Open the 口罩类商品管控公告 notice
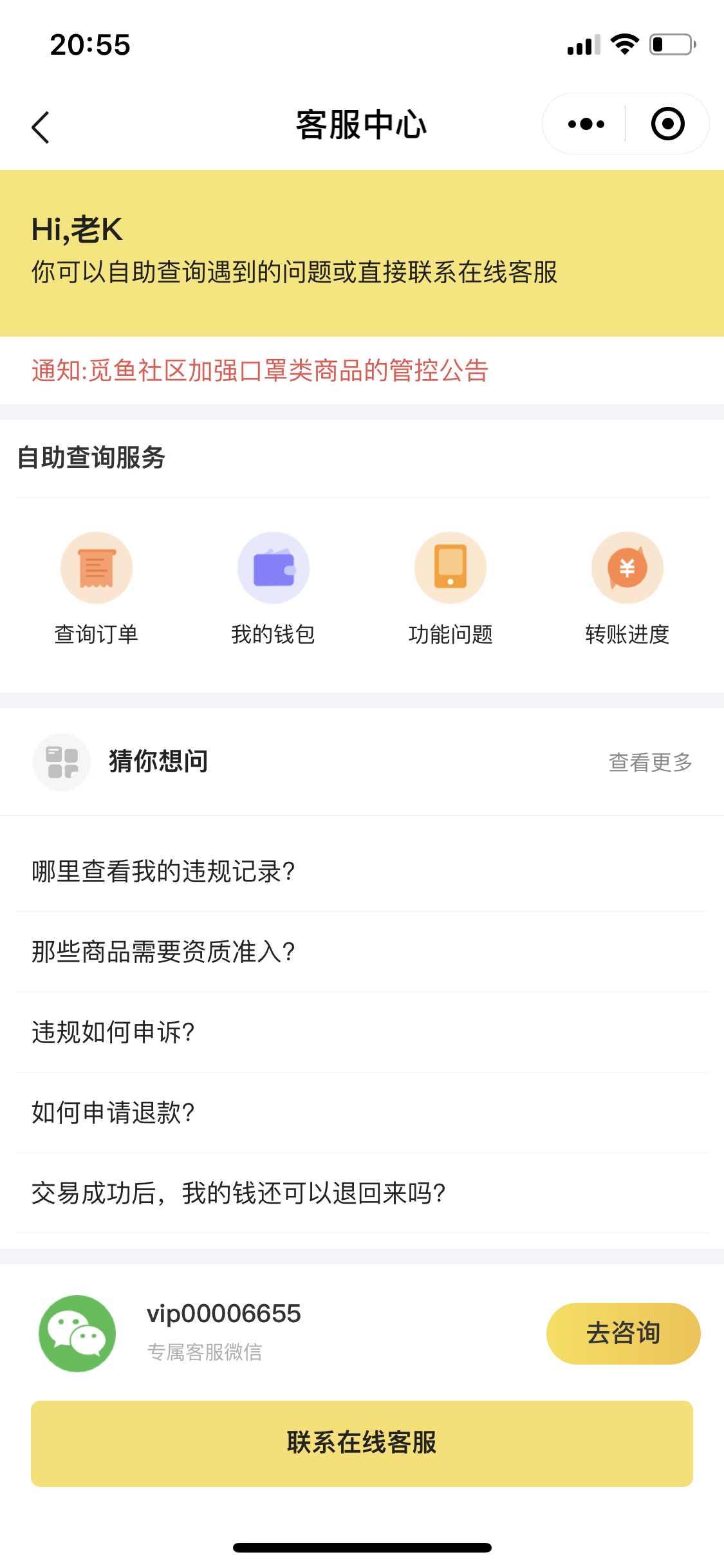This screenshot has width=724, height=1568. point(260,371)
